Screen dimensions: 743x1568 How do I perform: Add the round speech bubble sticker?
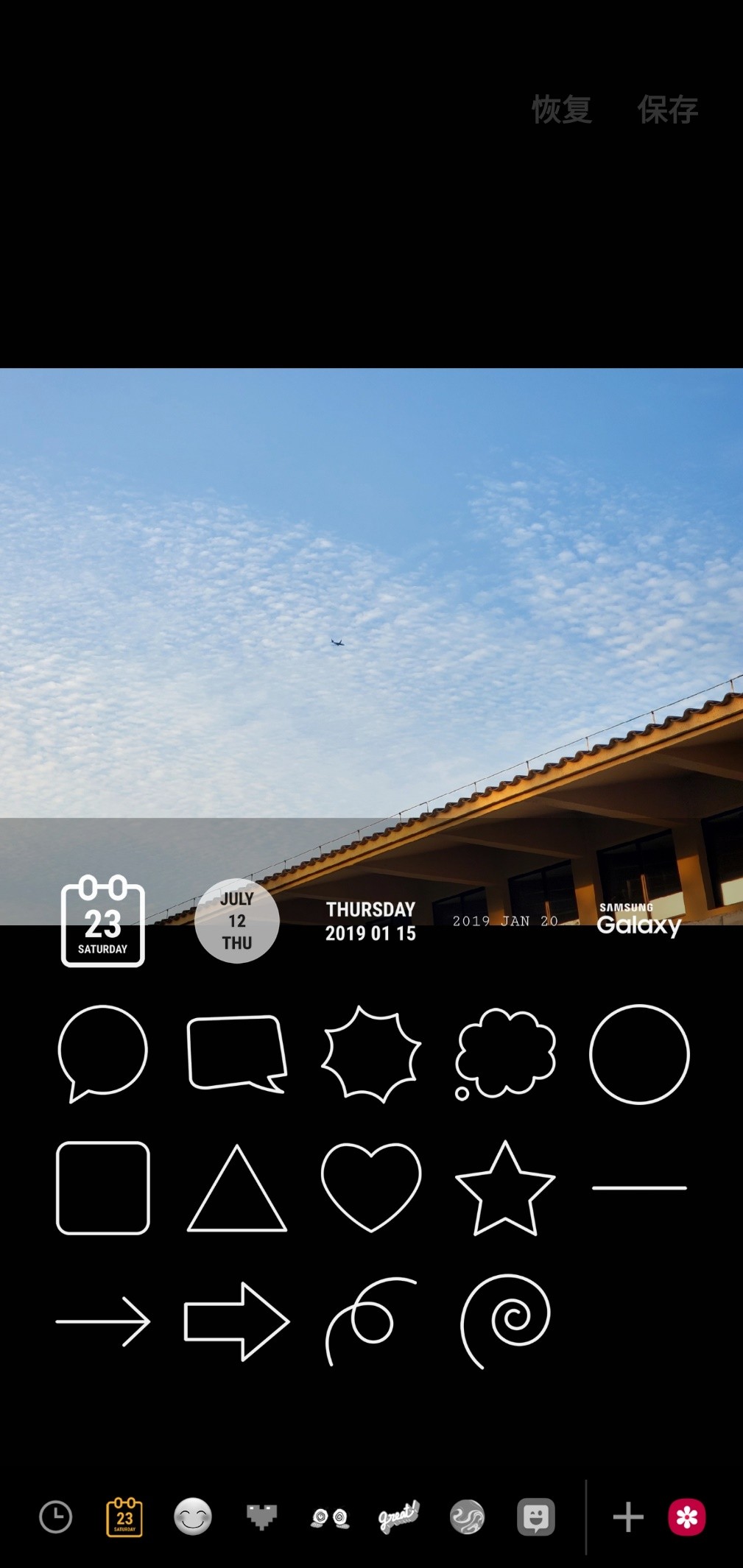tap(102, 1053)
